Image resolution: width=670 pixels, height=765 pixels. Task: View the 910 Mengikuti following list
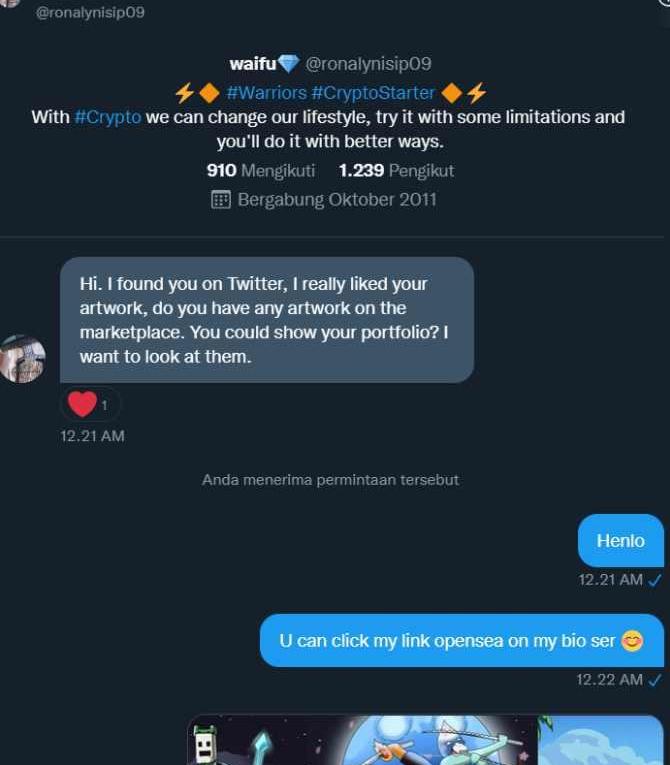coord(260,170)
